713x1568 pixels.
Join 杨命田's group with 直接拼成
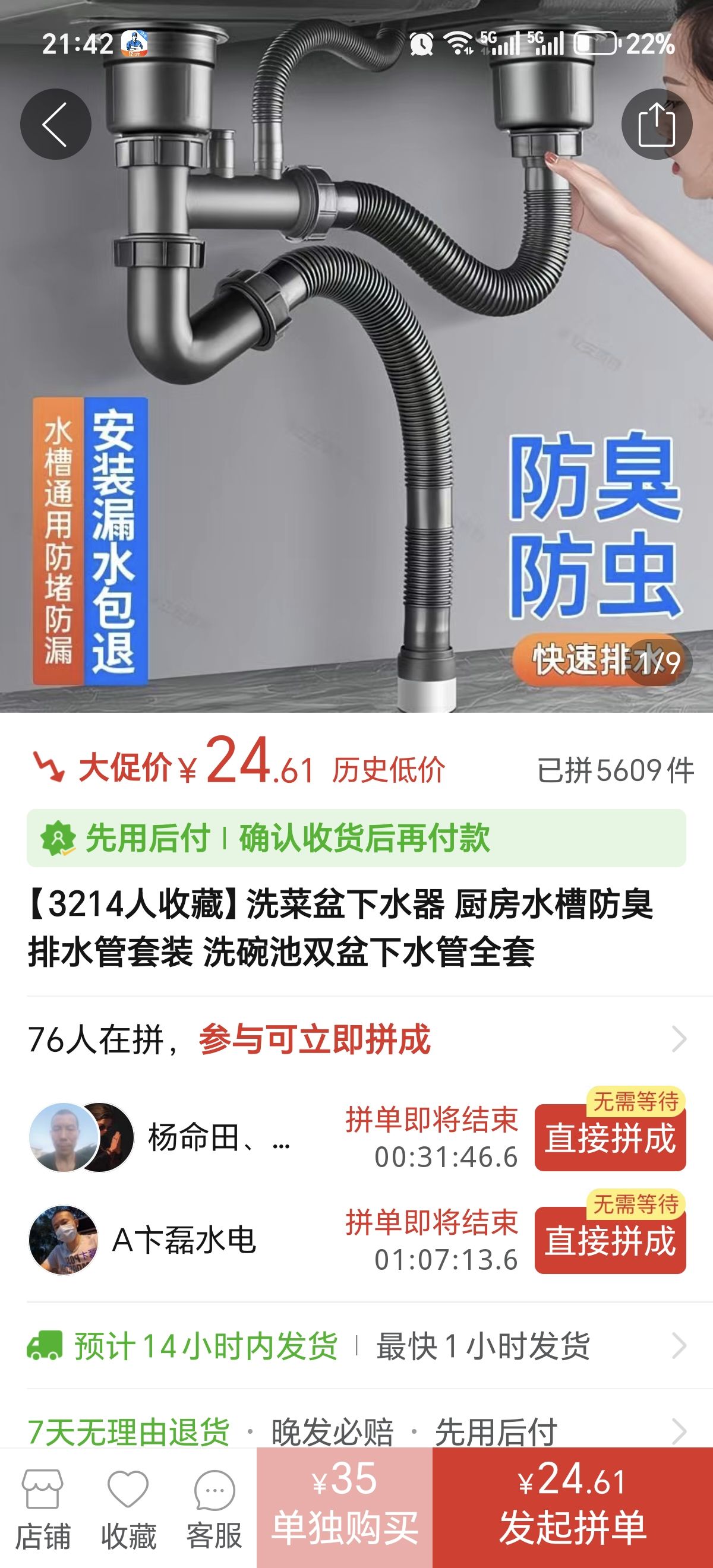[610, 1138]
